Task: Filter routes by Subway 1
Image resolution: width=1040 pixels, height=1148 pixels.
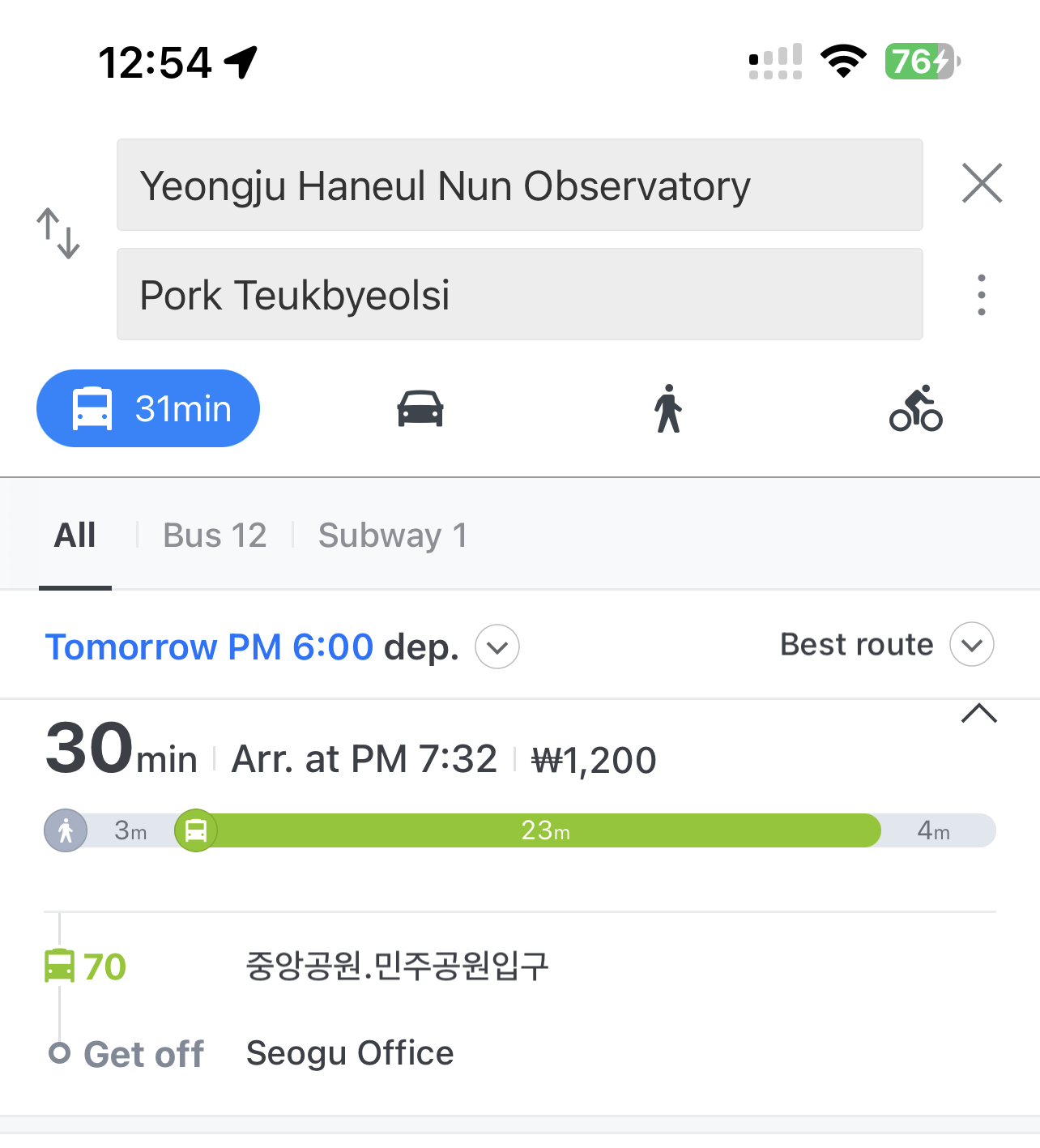Action: (392, 536)
